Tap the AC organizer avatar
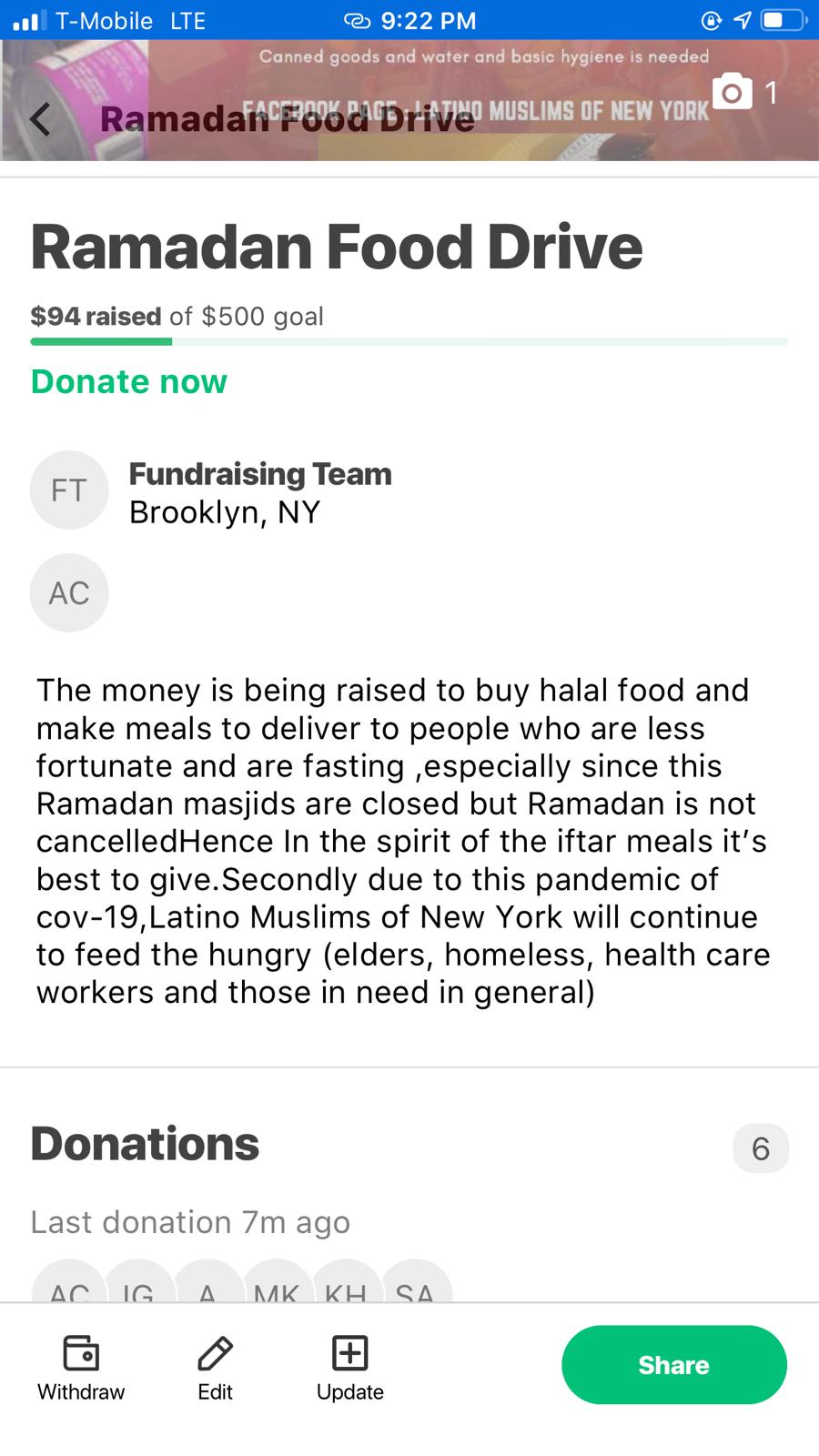Viewport: 819px width, 1456px height. tap(69, 592)
